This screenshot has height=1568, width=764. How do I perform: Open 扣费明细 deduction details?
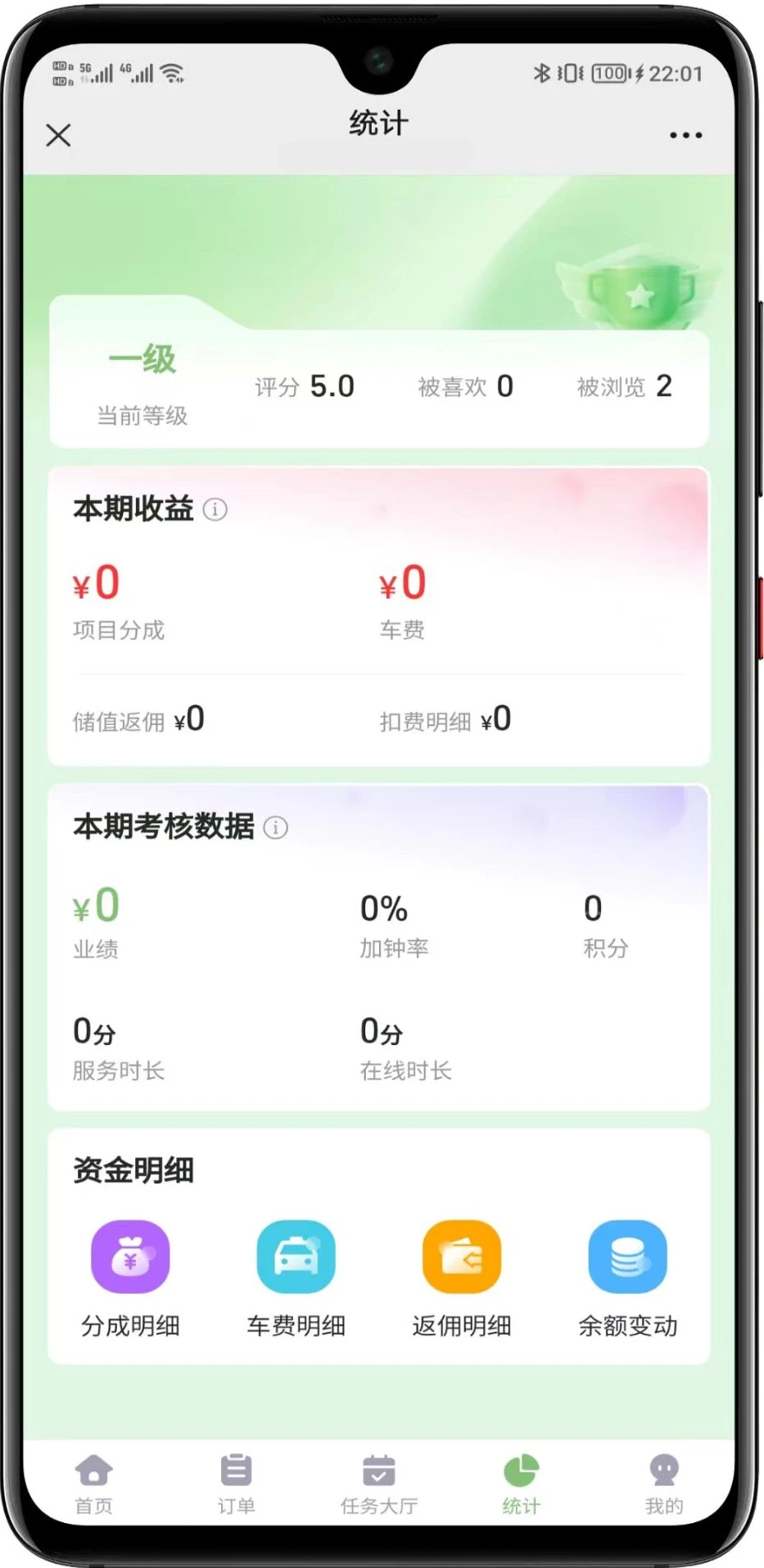coord(445,720)
